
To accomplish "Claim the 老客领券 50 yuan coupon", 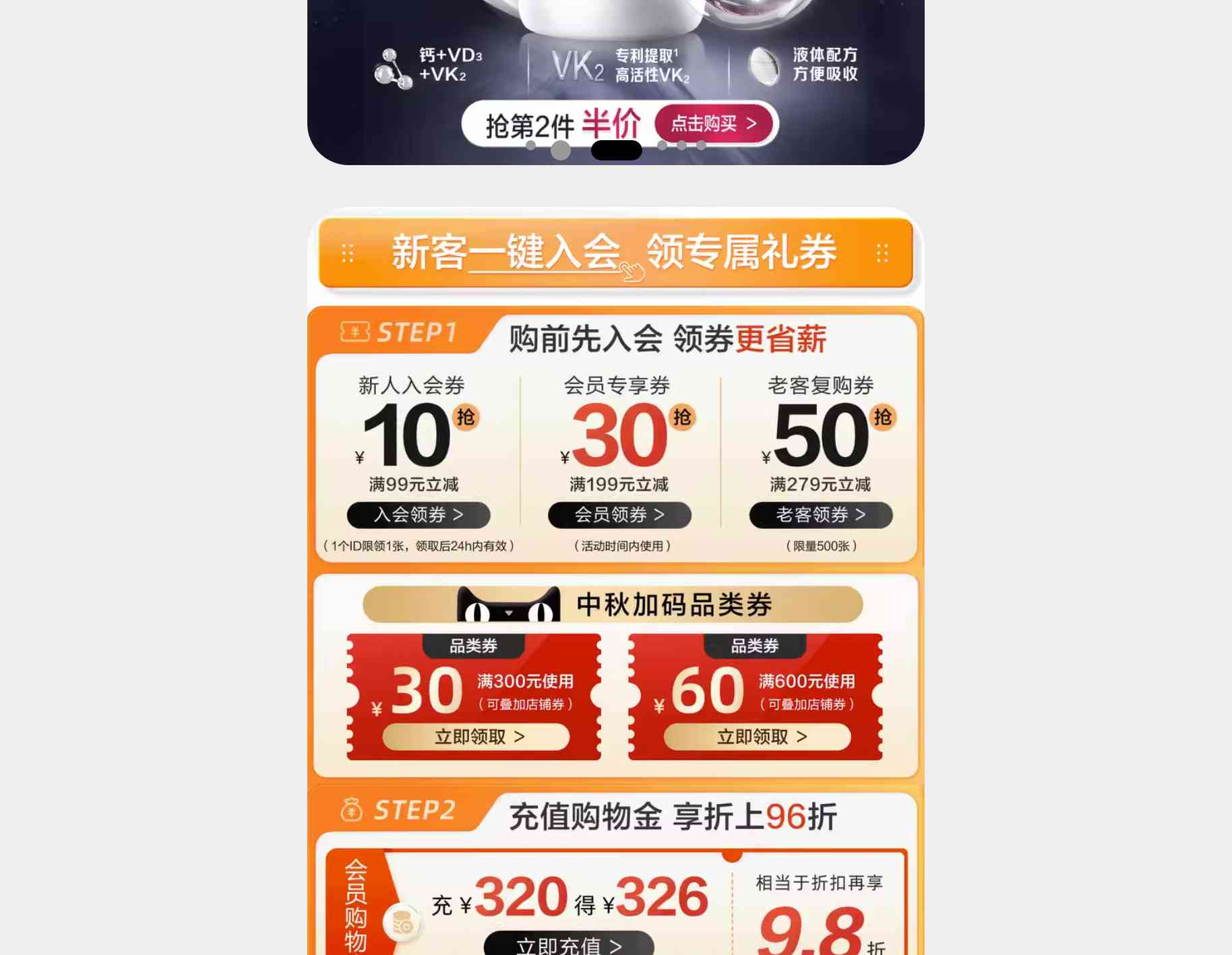I will 820,515.
